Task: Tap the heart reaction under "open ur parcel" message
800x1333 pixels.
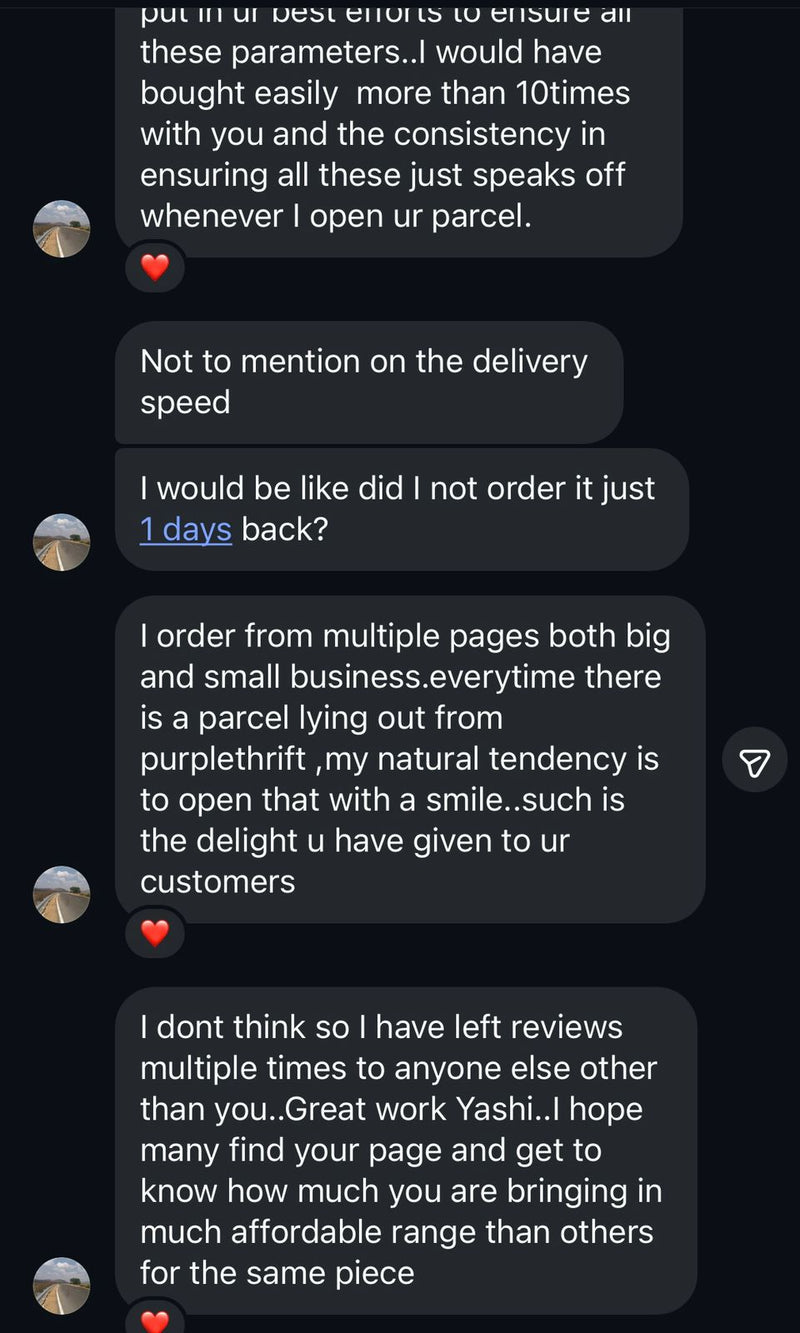Action: tap(155, 267)
